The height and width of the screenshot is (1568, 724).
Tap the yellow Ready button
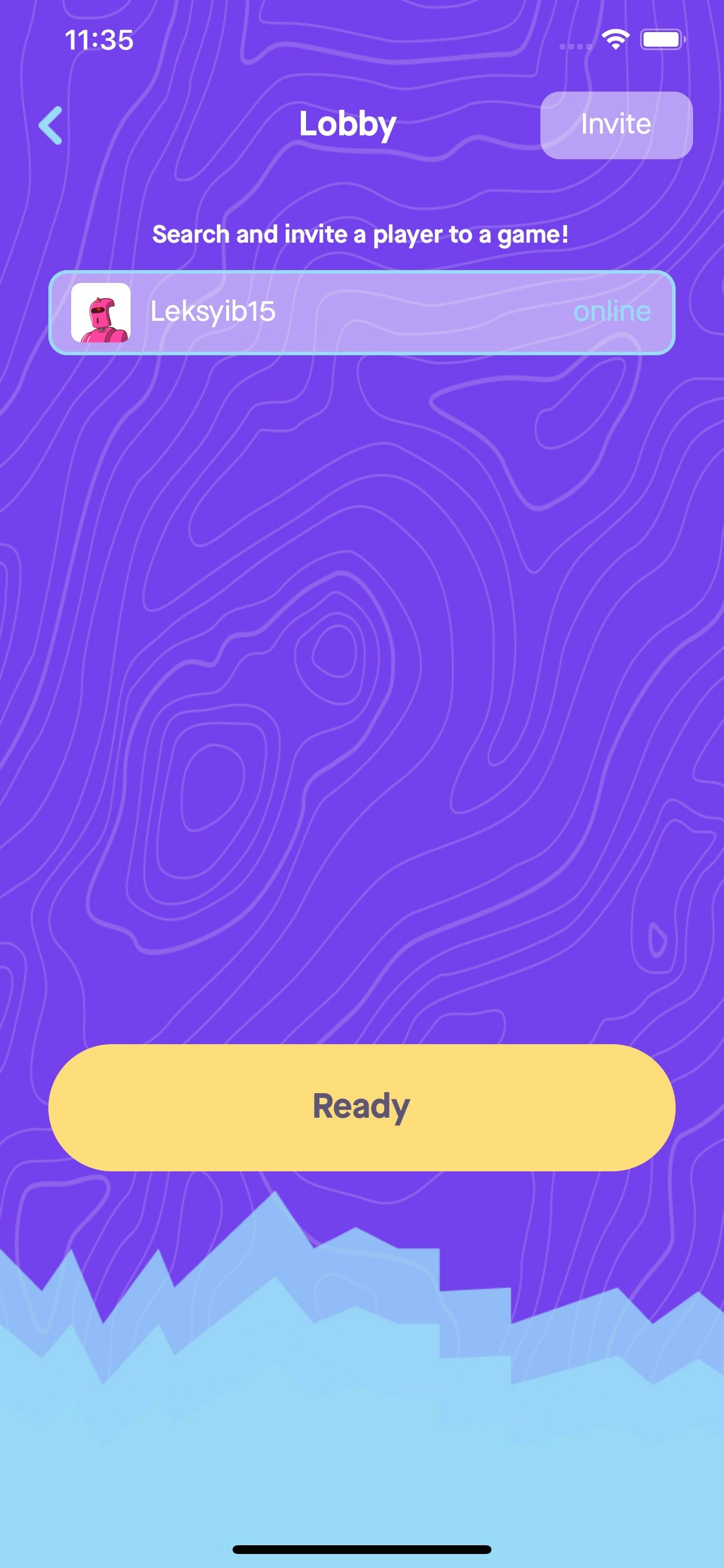[x=362, y=1107]
